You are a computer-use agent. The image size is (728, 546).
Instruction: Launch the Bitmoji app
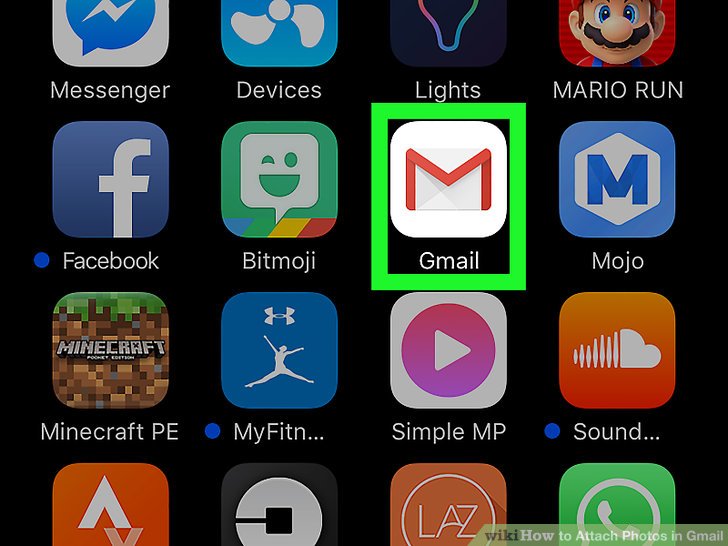coord(279,179)
